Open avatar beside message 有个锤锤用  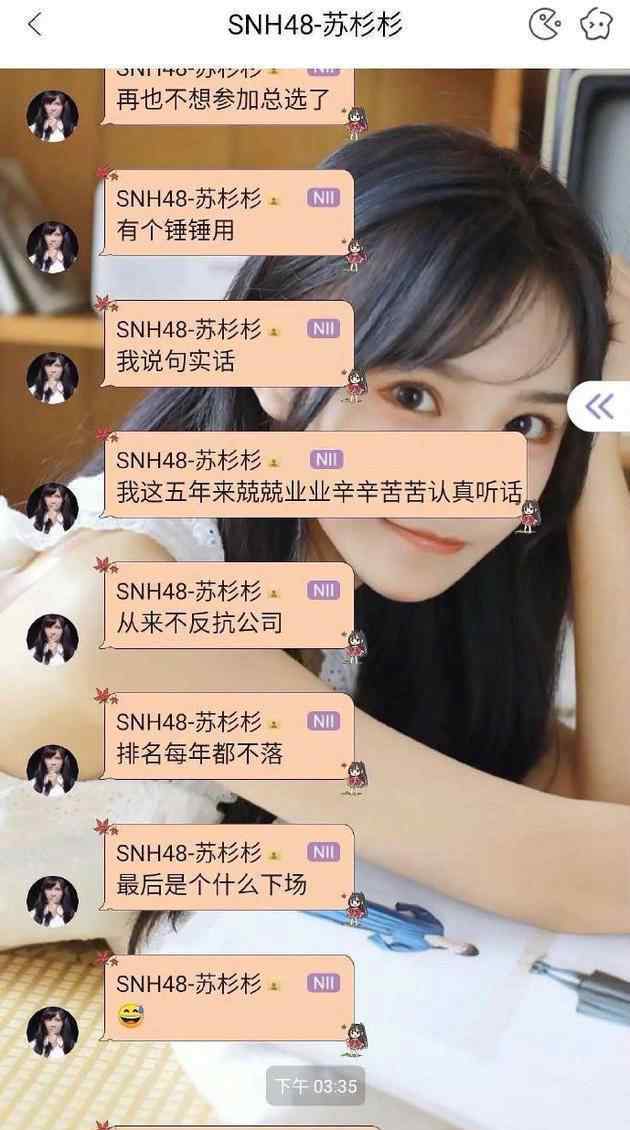52,247
